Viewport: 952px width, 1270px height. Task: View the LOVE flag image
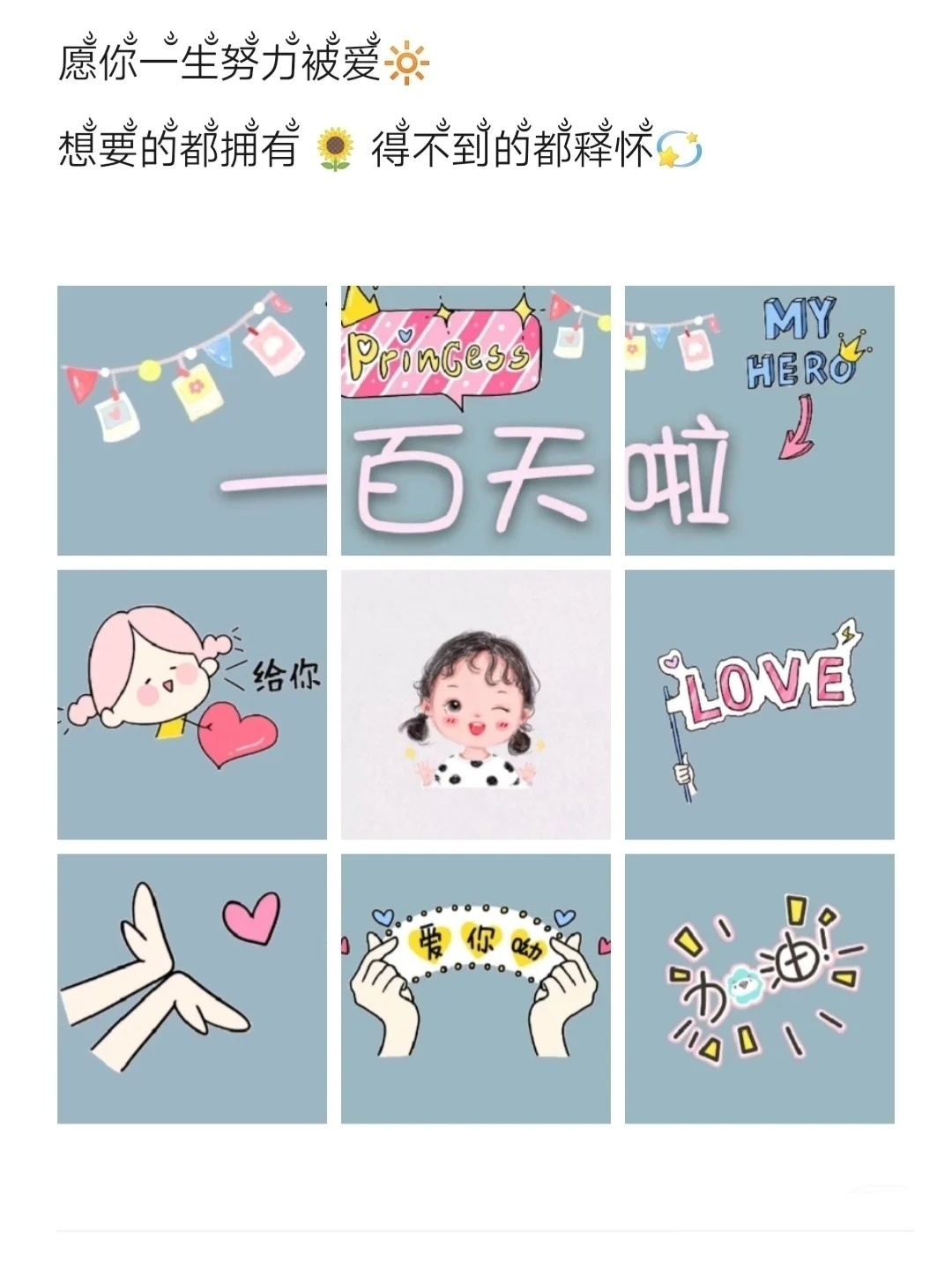point(759,705)
